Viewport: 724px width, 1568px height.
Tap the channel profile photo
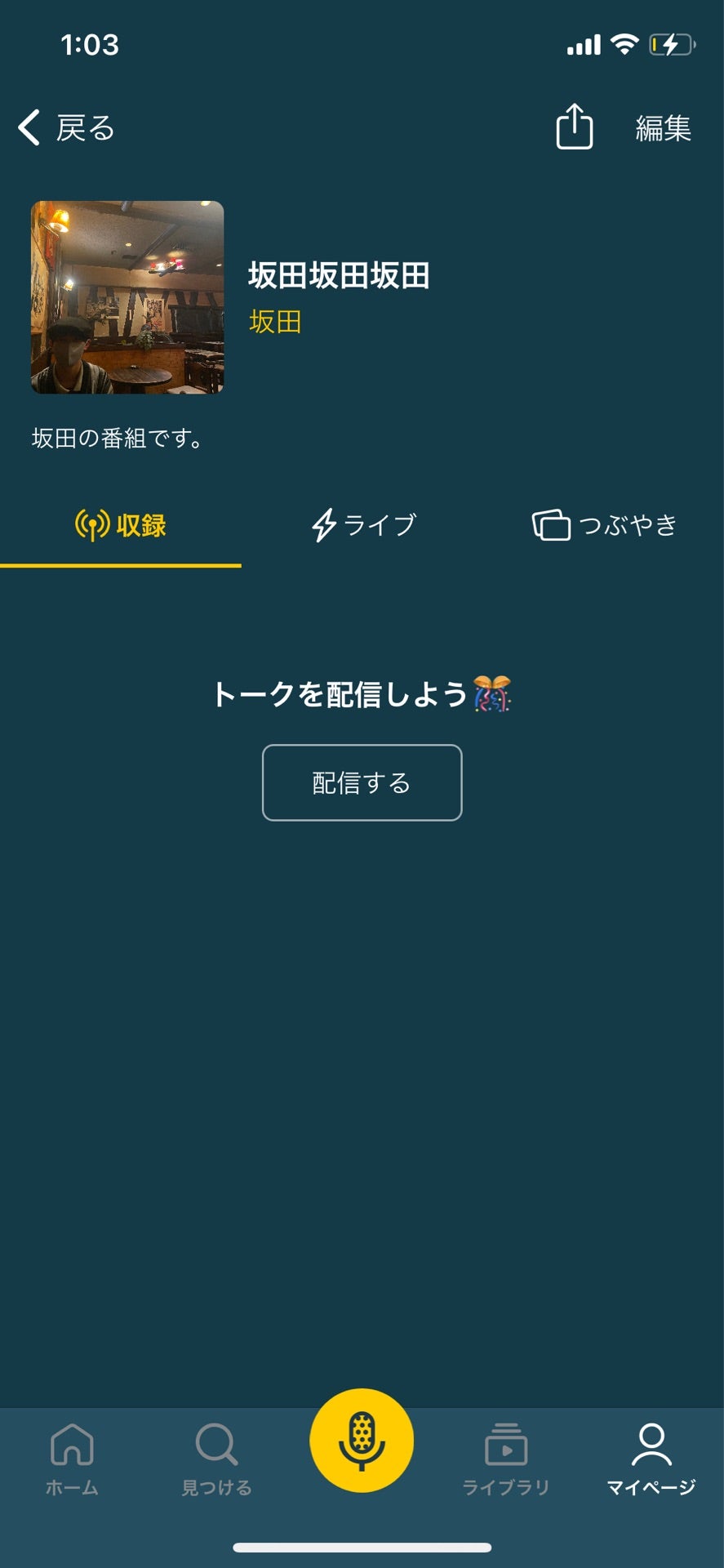pyautogui.click(x=127, y=298)
